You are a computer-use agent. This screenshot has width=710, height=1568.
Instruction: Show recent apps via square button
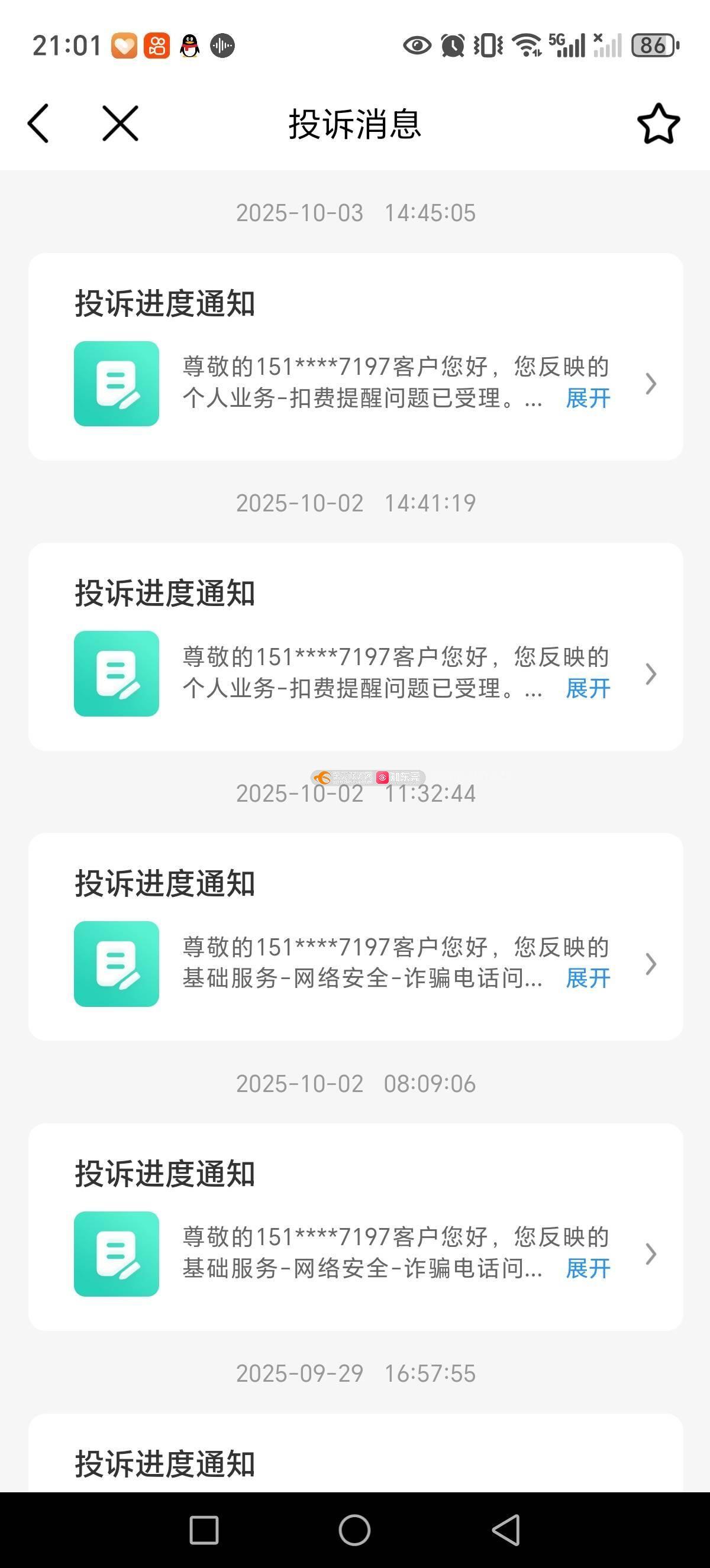204,1530
